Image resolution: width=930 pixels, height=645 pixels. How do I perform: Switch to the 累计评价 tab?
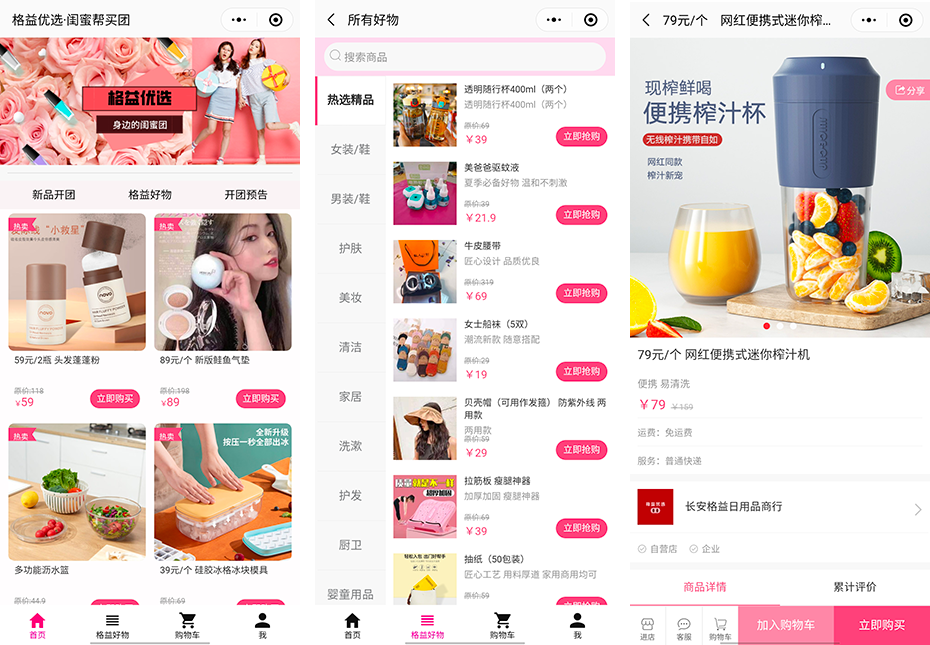point(855,587)
